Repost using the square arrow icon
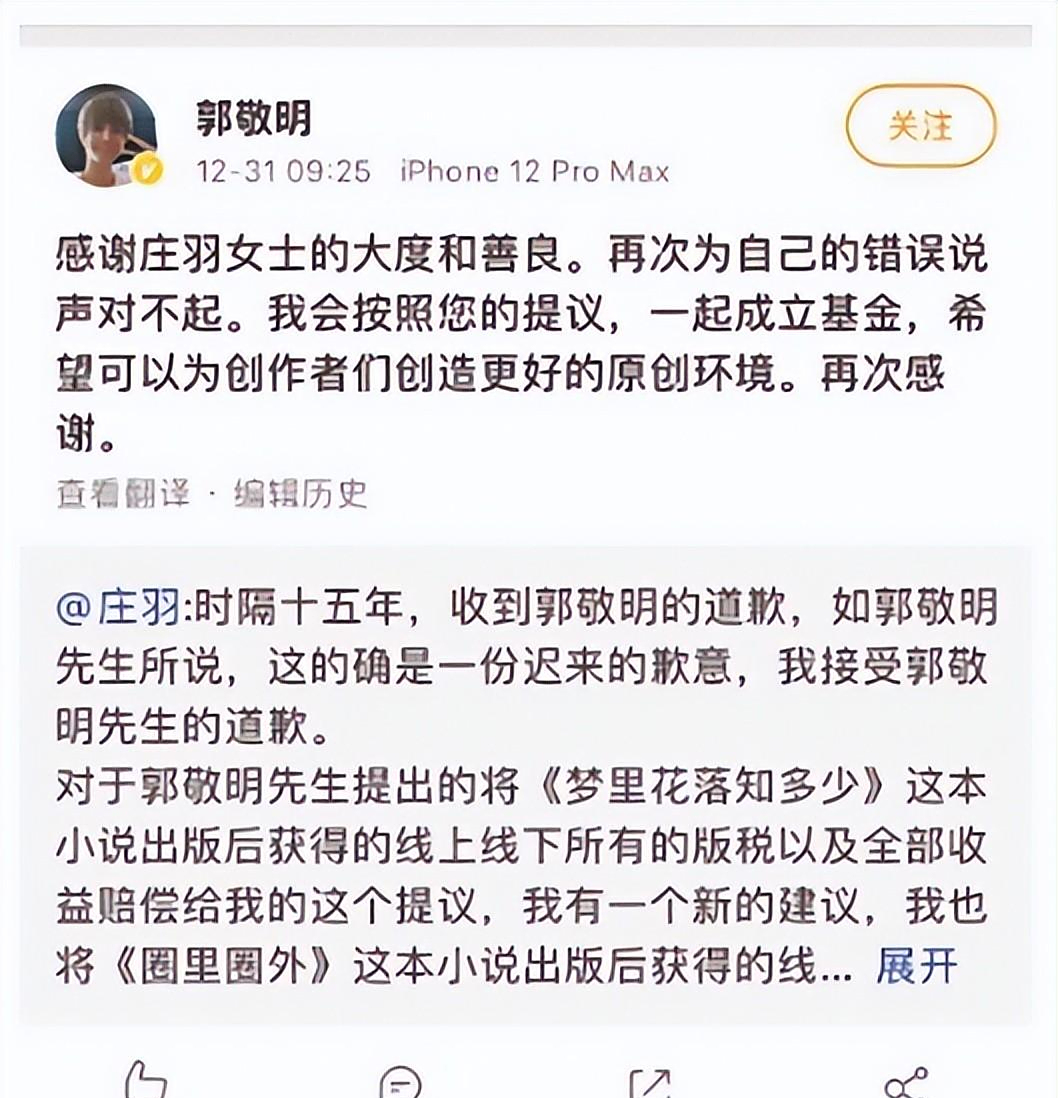 651,1082
